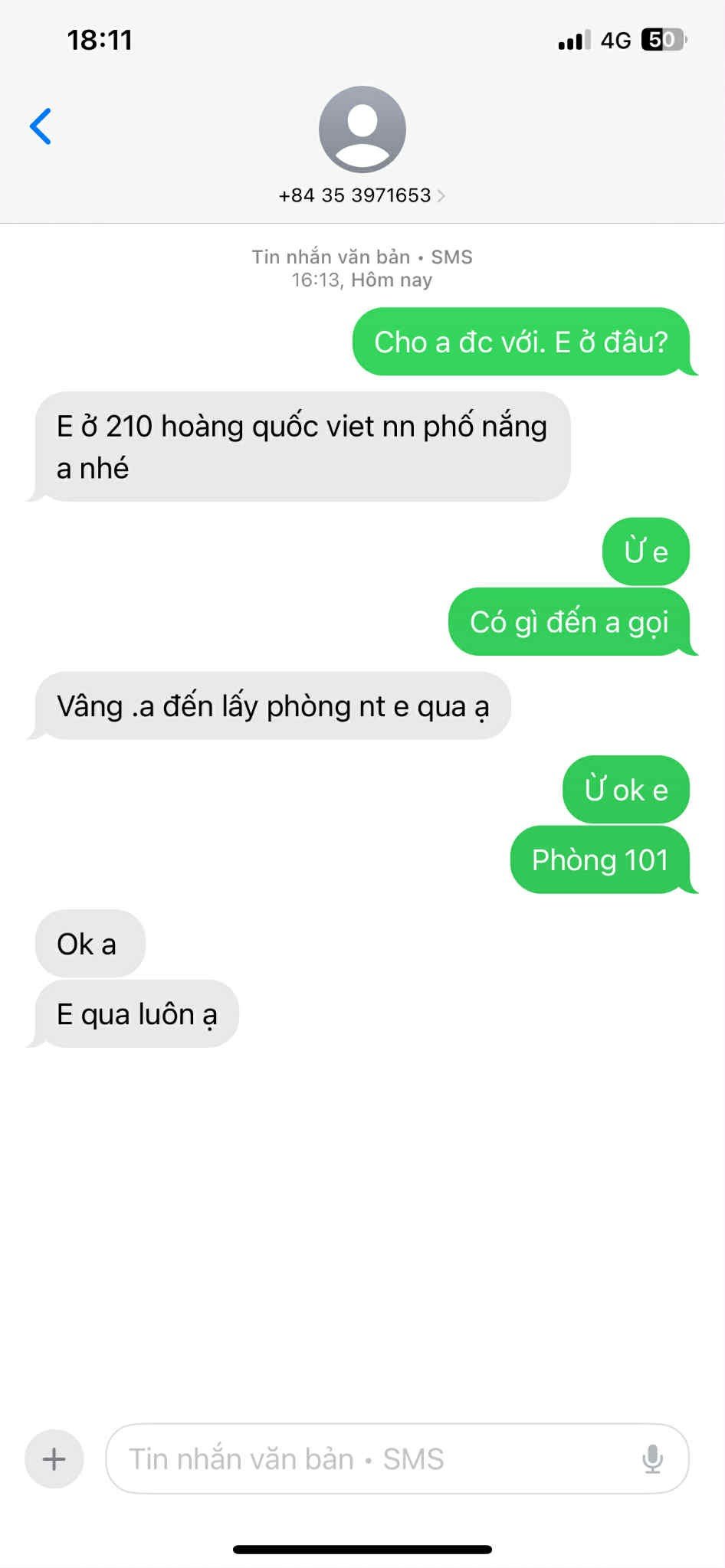Start voice dictation with the microphone
This screenshot has height=1568, width=725.
coord(652,1458)
